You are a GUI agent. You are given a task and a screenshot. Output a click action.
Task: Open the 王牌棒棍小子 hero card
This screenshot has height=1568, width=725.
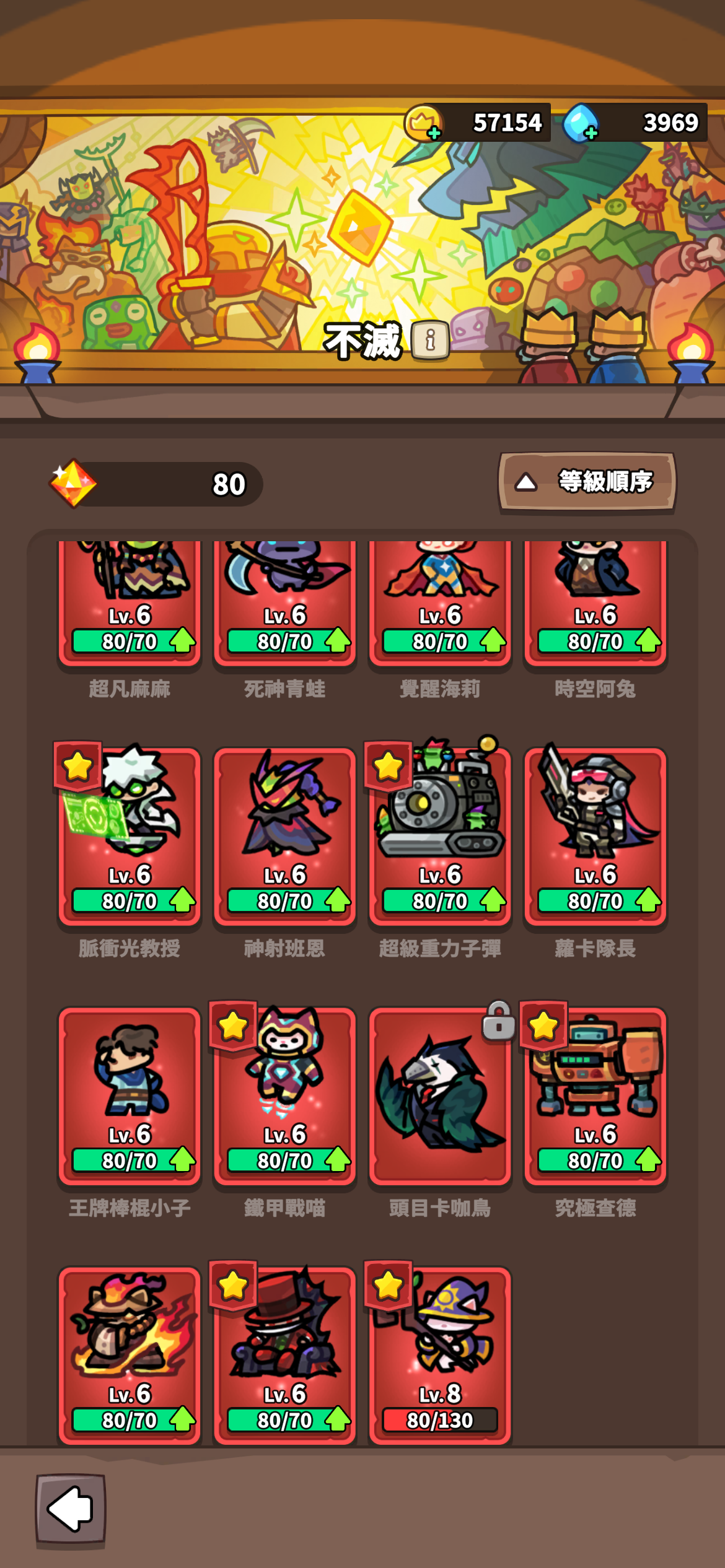[x=130, y=1095]
